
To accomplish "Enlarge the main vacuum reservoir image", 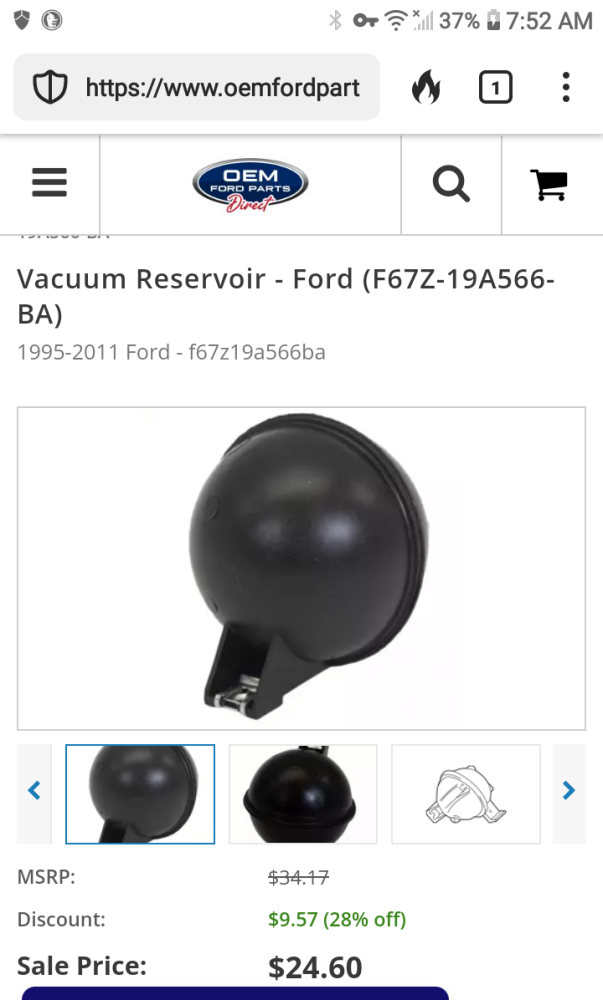I will 302,568.
